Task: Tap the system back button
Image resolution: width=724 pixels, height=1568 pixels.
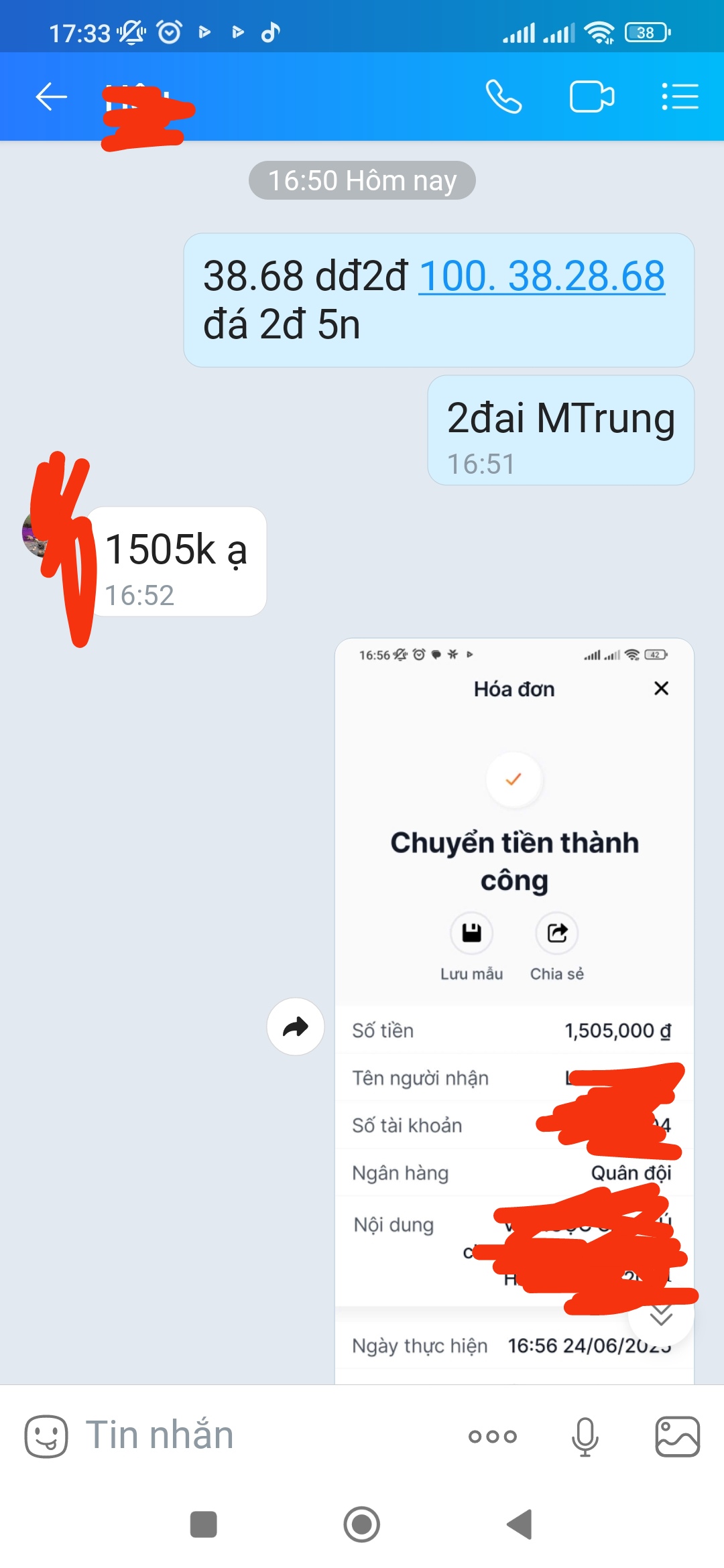Action: point(520,1524)
